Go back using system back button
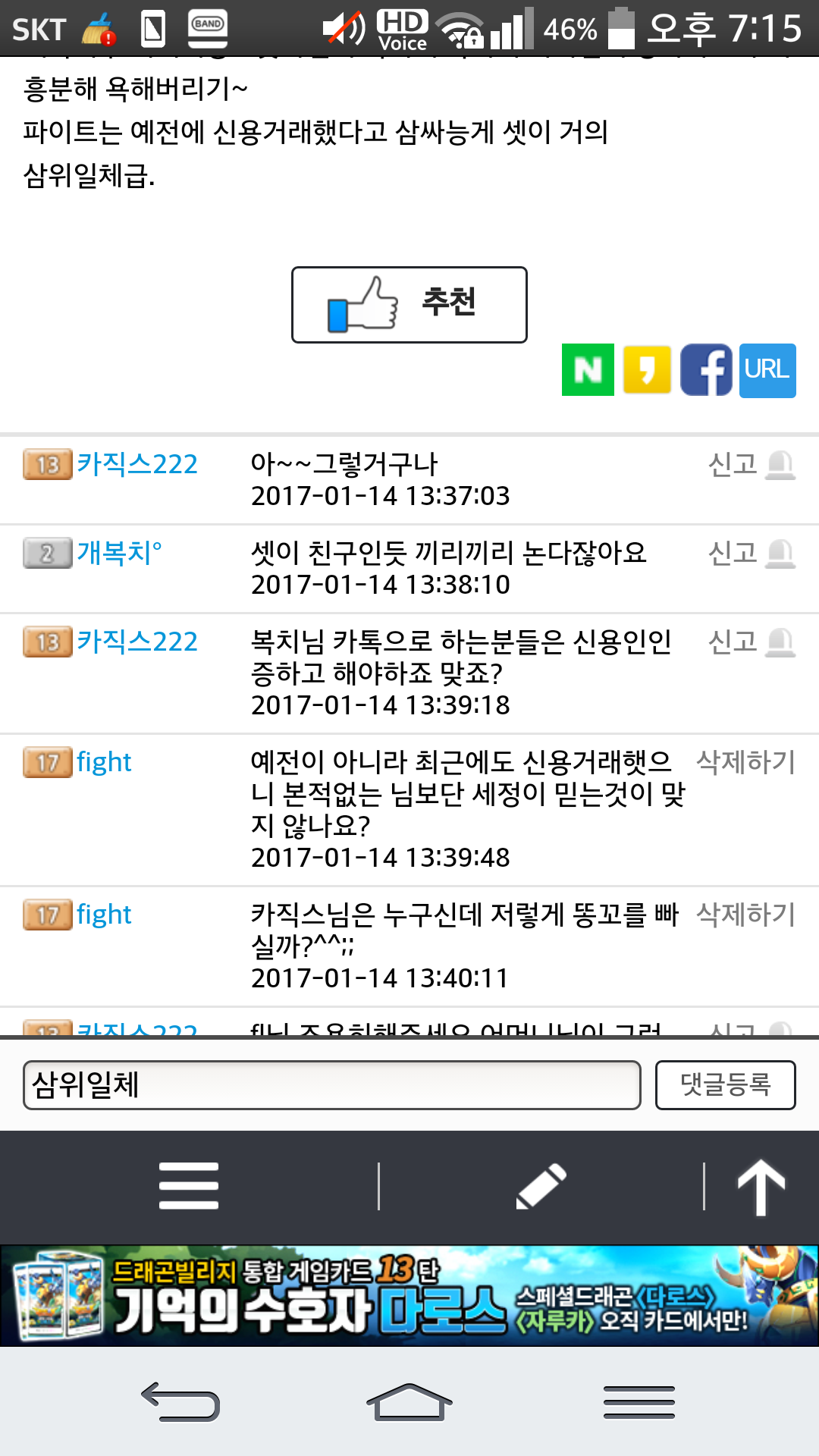Screen dimensions: 819x1456 click(x=180, y=1401)
